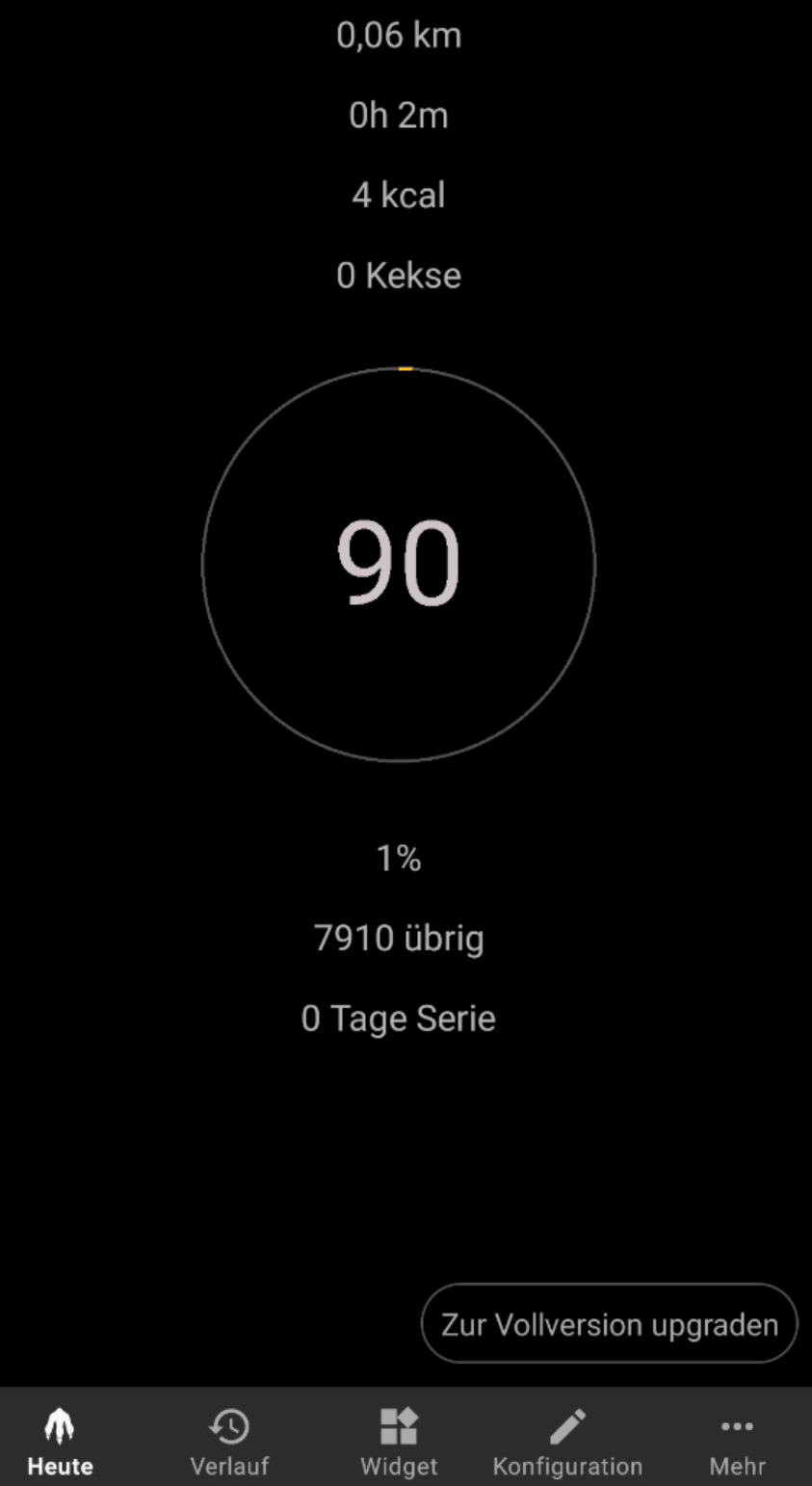This screenshot has height=1486, width=812.
Task: Open the Konfiguration tab
Action: click(x=567, y=1441)
